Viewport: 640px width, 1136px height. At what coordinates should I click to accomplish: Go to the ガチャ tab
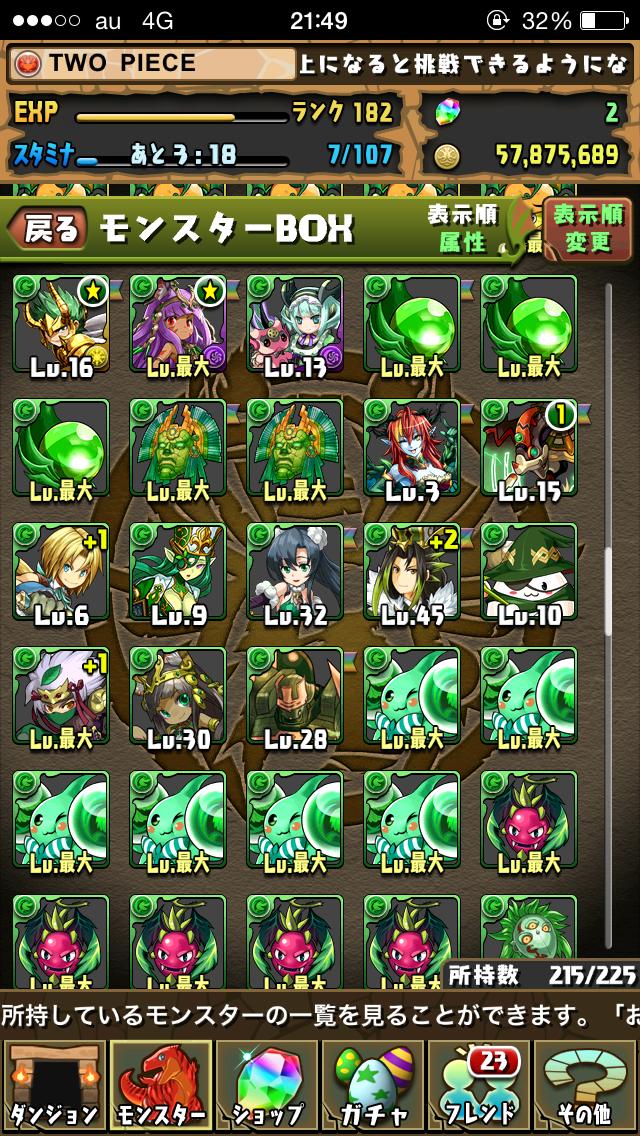pyautogui.click(x=373, y=1087)
